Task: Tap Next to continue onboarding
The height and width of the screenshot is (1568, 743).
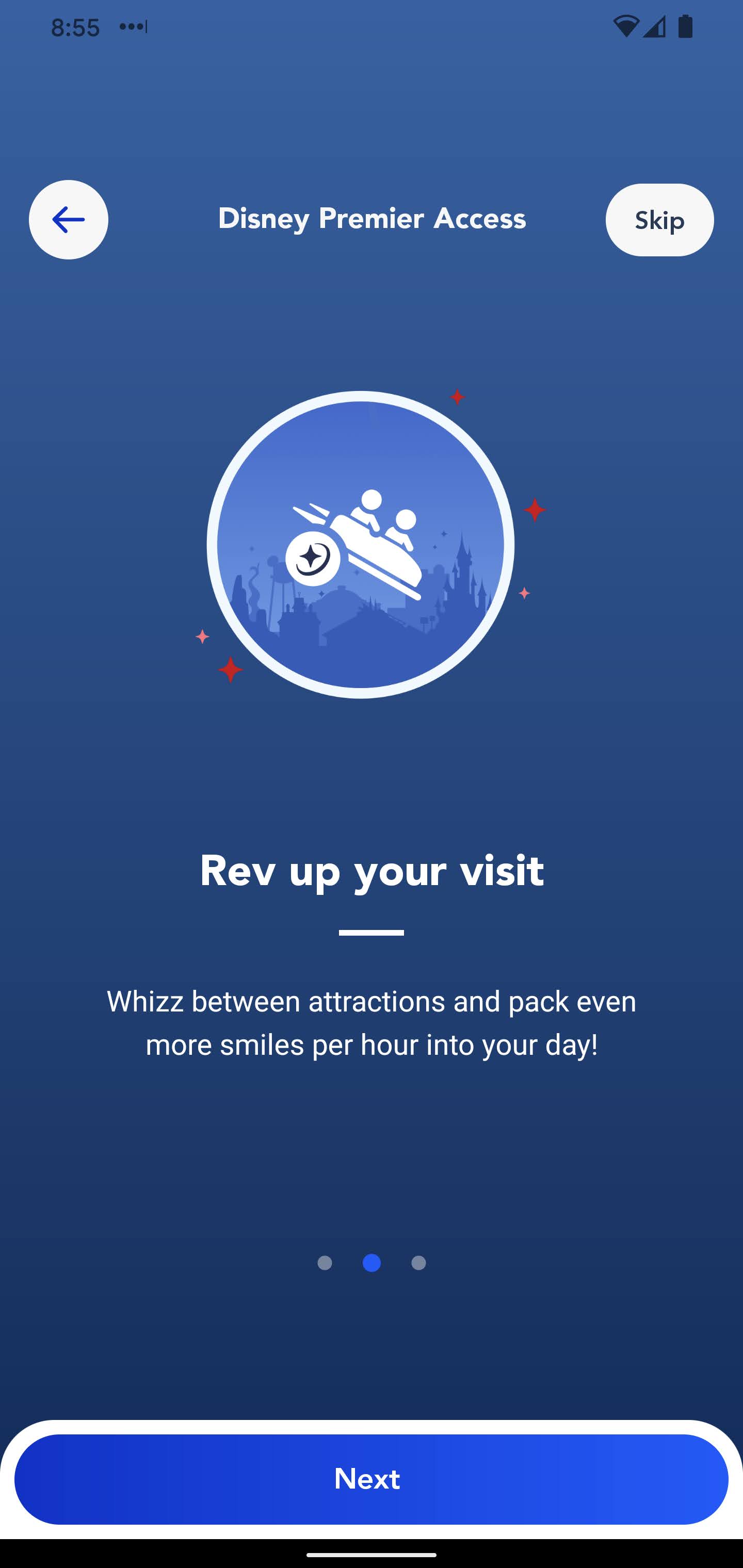Action: point(371,1479)
